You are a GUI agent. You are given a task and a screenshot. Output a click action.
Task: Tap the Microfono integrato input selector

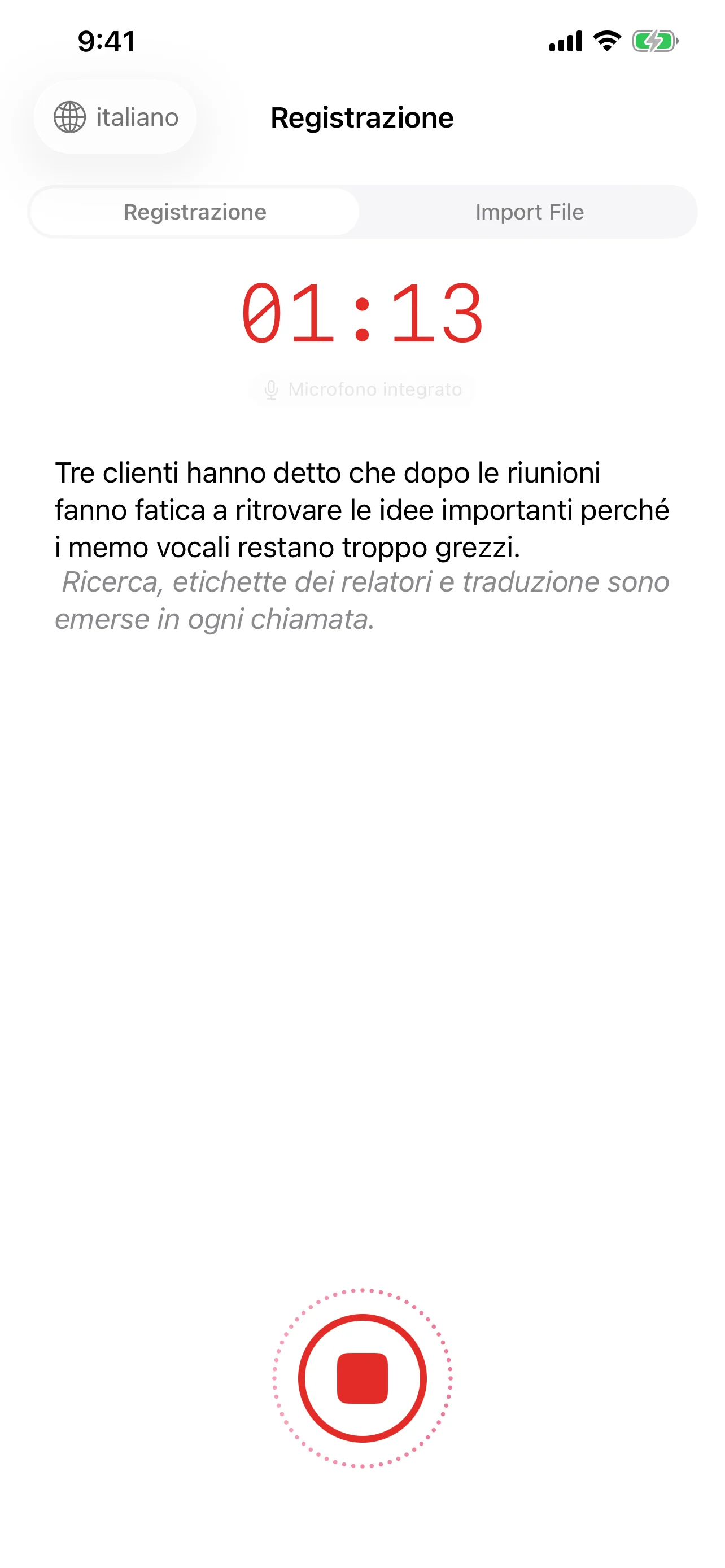click(363, 389)
